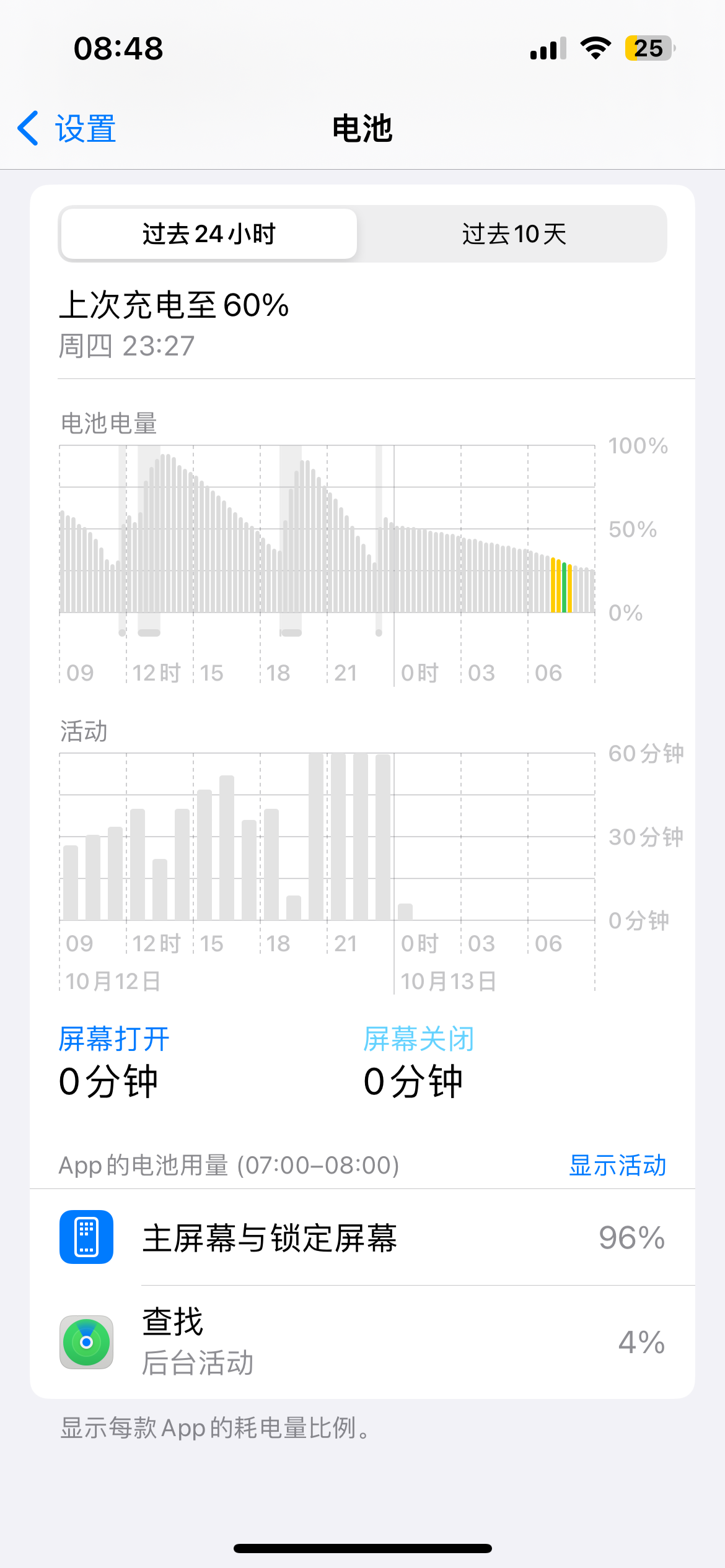Select the 过去24小时 segment
This screenshot has width=725, height=1568.
coord(209,234)
